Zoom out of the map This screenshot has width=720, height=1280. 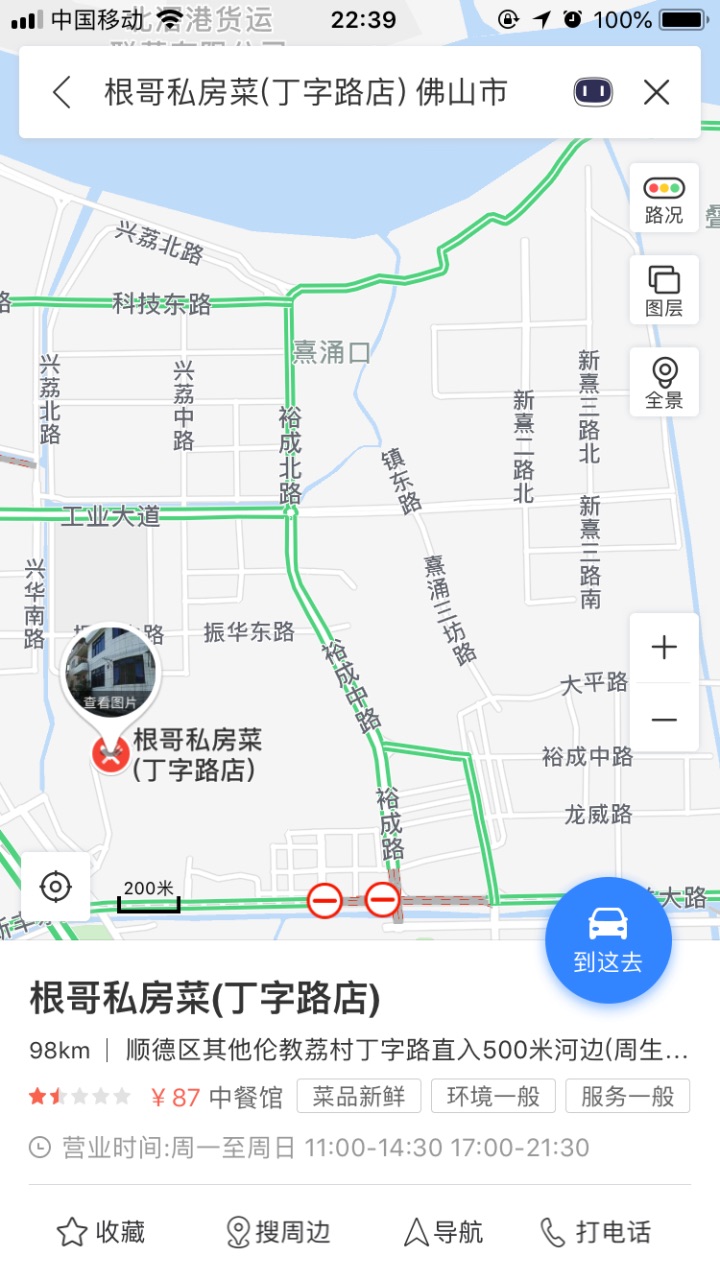coord(664,719)
